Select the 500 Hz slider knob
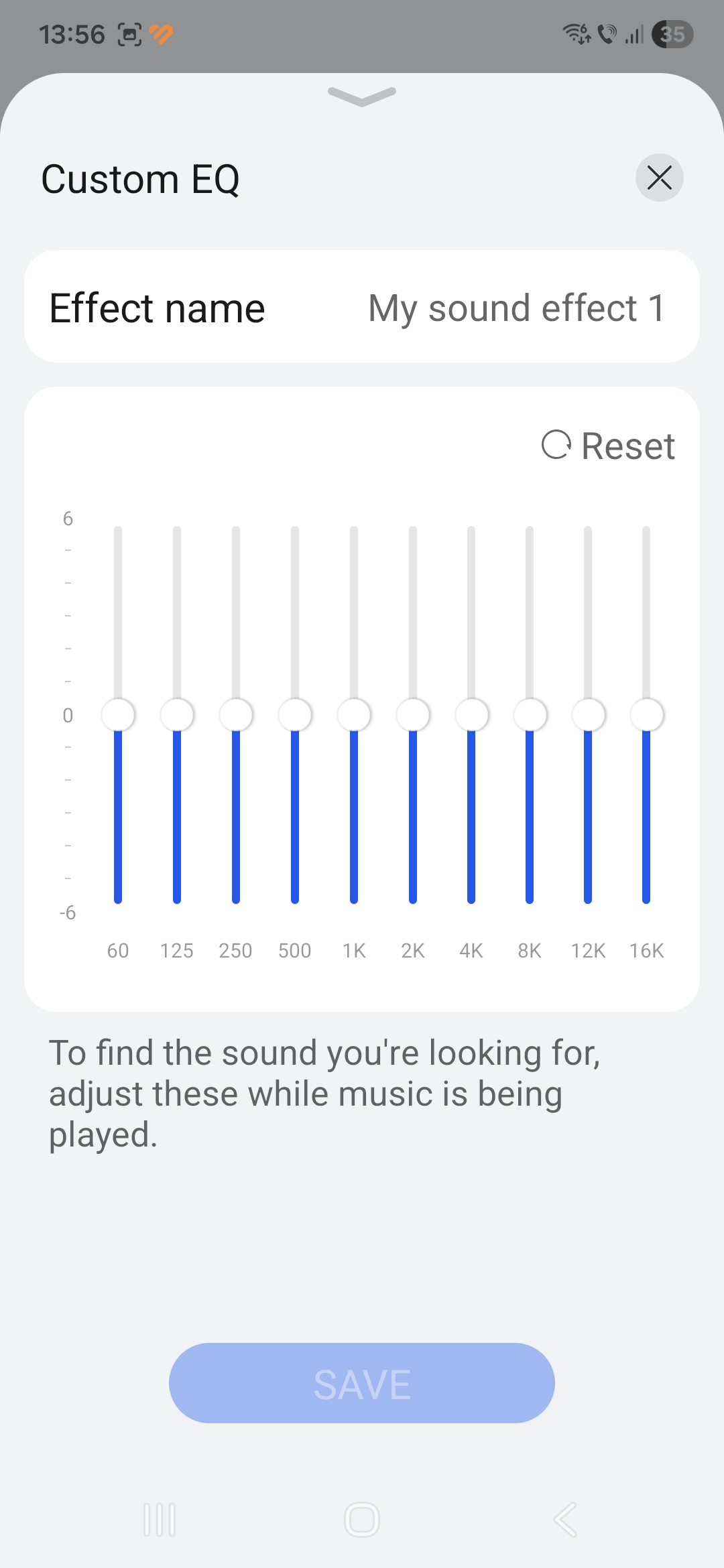 (x=295, y=715)
